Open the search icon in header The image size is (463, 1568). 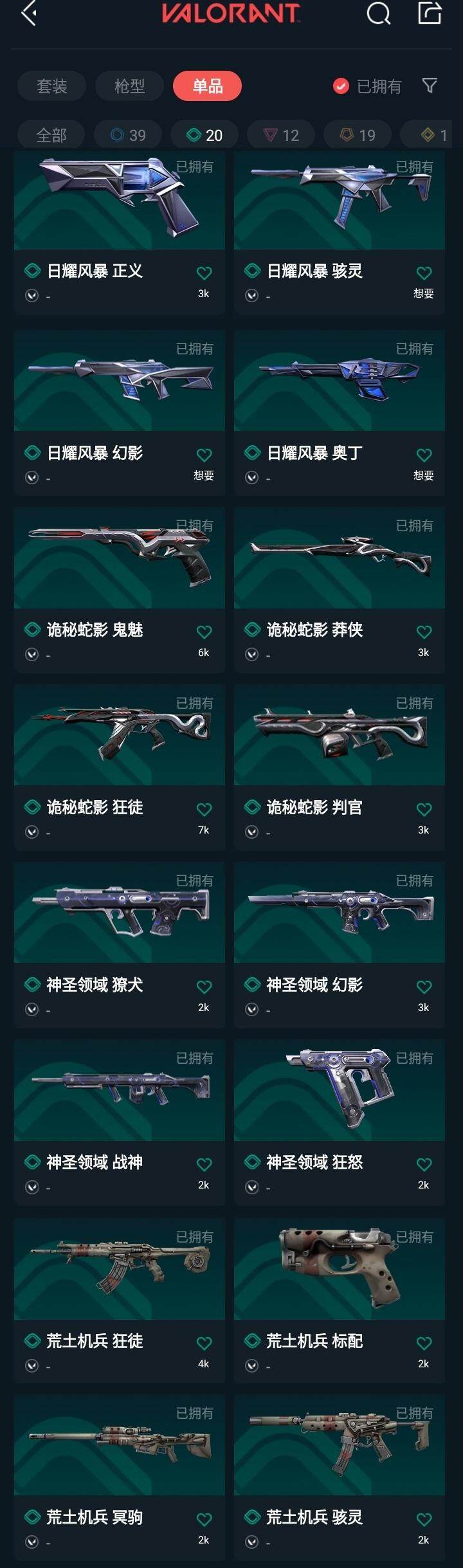coord(378,14)
